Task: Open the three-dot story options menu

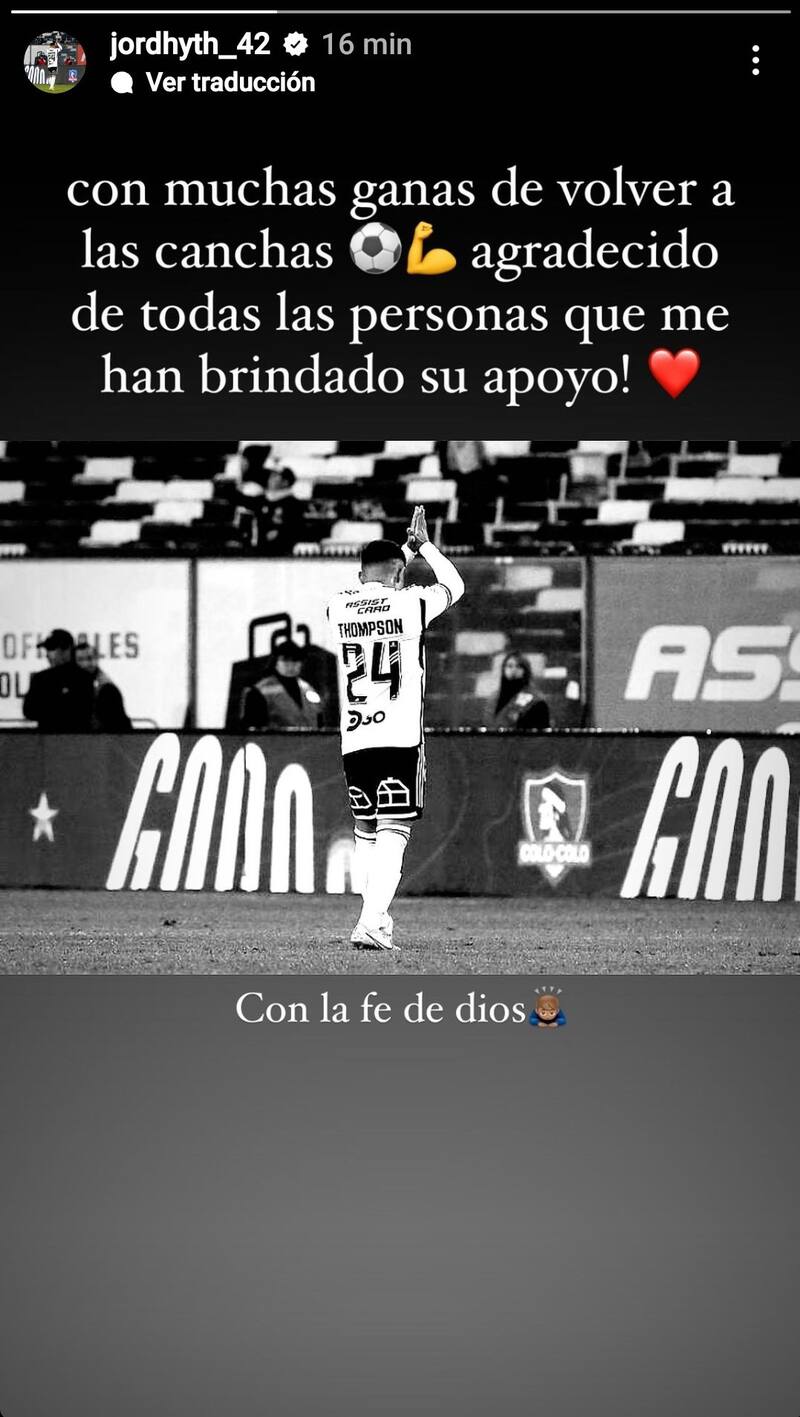Action: pyautogui.click(x=755, y=61)
